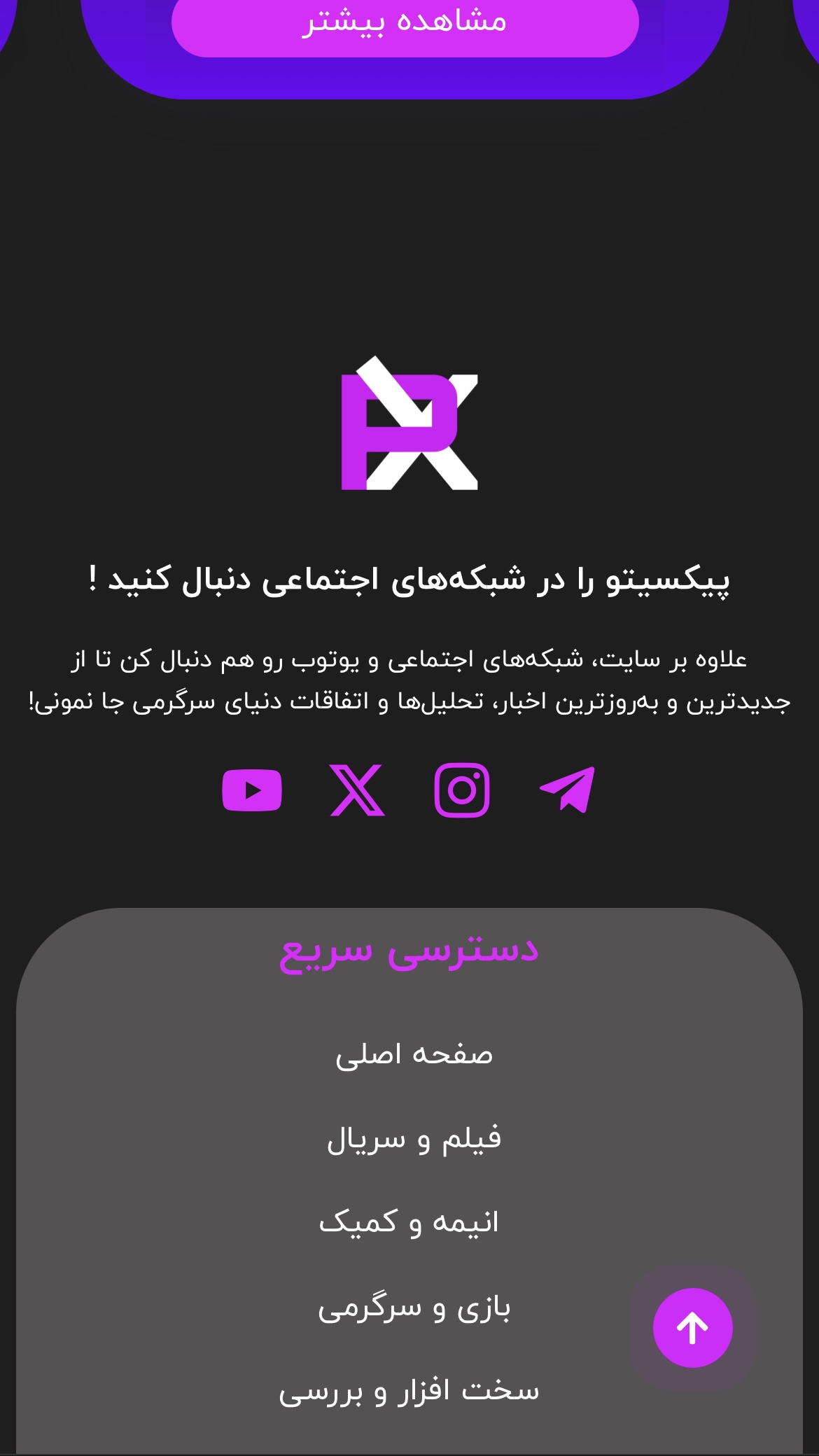This screenshot has height=1456, width=819.
Task: Go to صفحه اصلی link
Action: click(413, 1054)
